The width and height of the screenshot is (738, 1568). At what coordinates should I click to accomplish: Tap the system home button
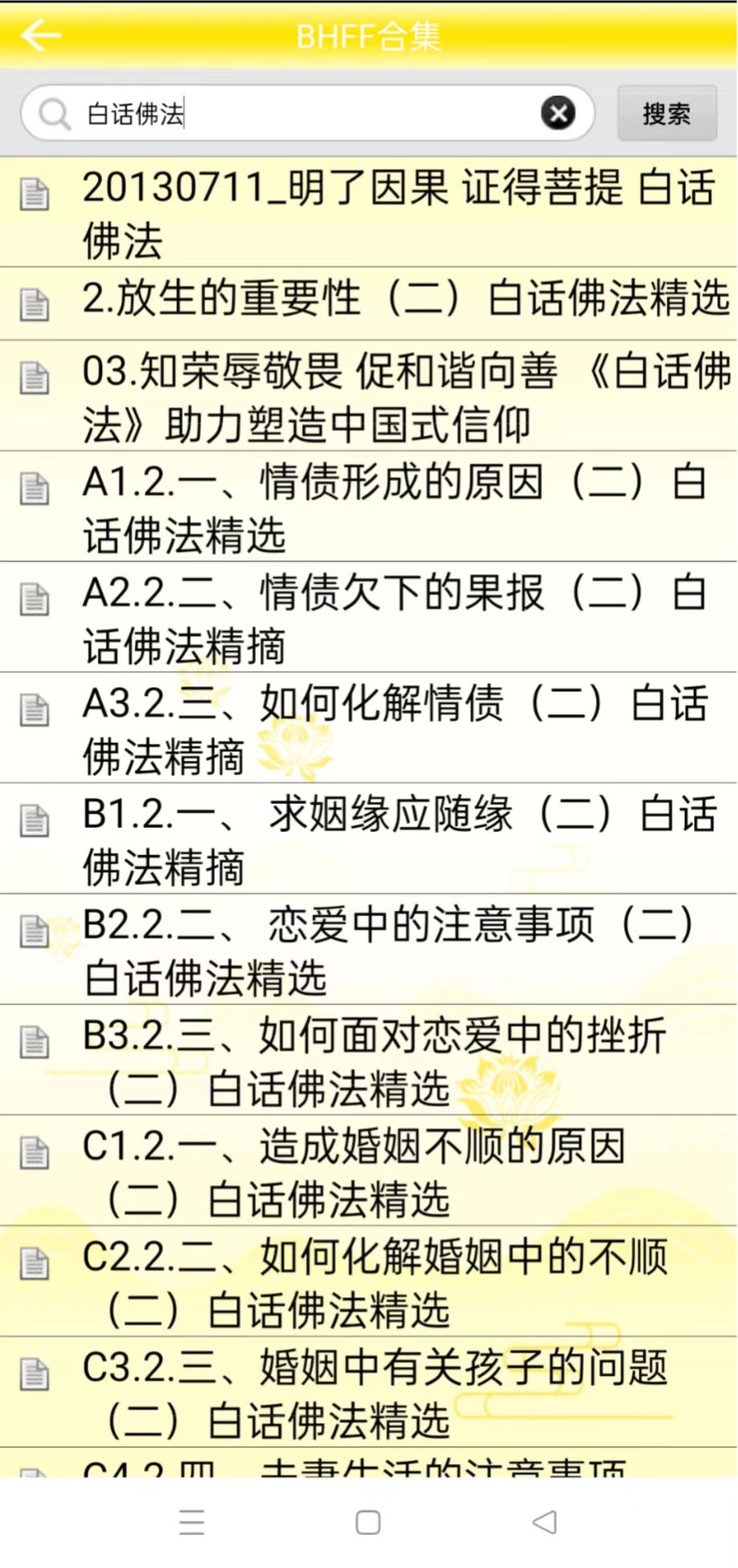click(368, 1522)
